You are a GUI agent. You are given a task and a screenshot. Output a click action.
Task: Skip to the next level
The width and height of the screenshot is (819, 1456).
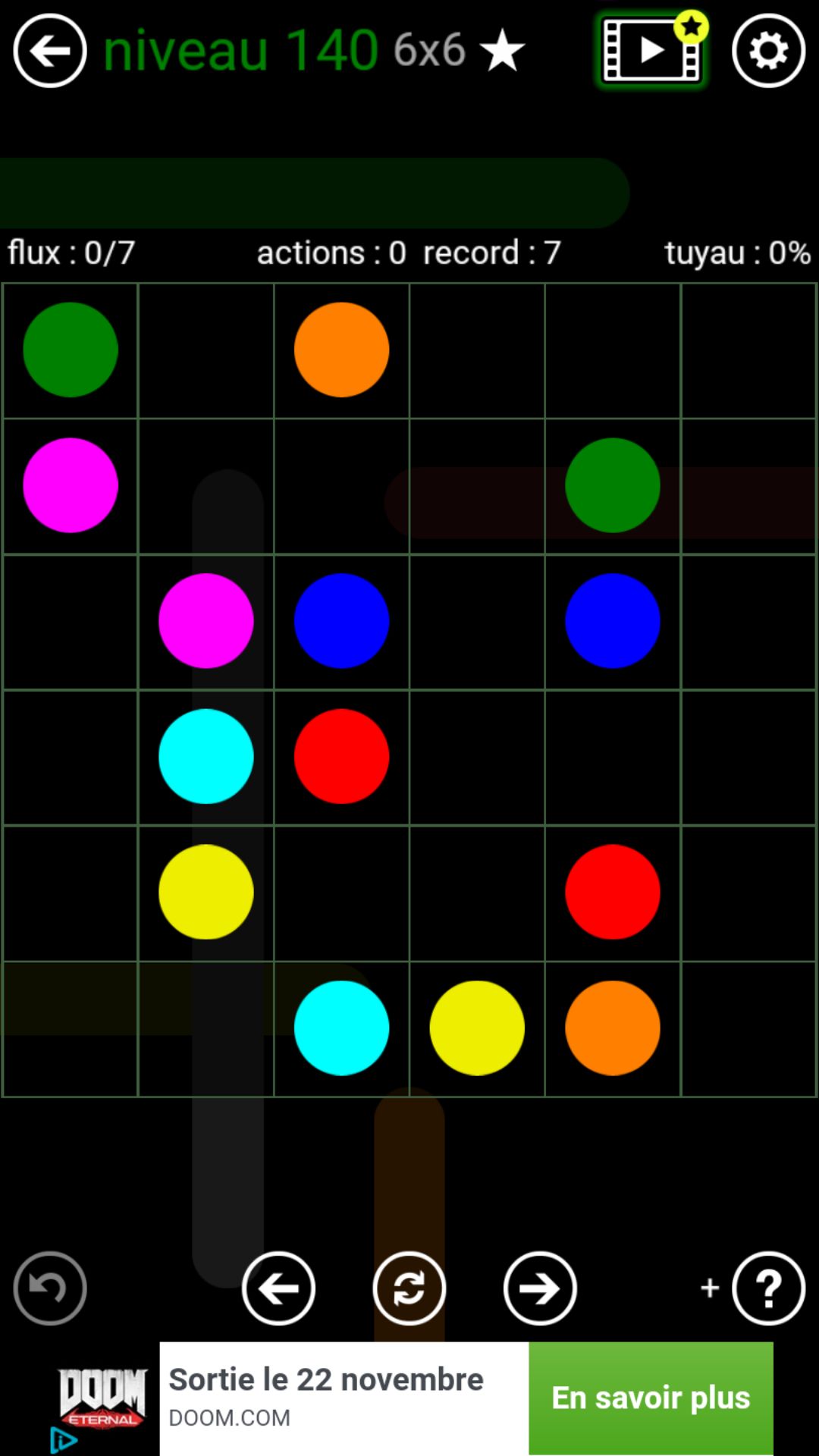539,1288
